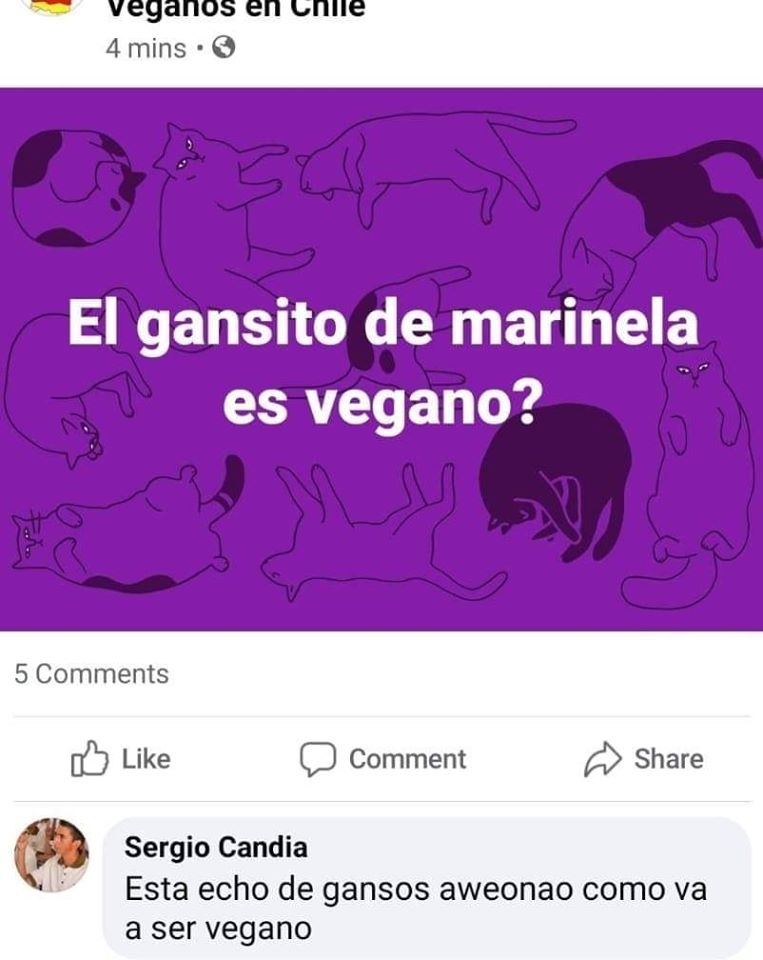This screenshot has width=763, height=960.
Task: View Sergio Candia's profile picture
Action: click(52, 854)
